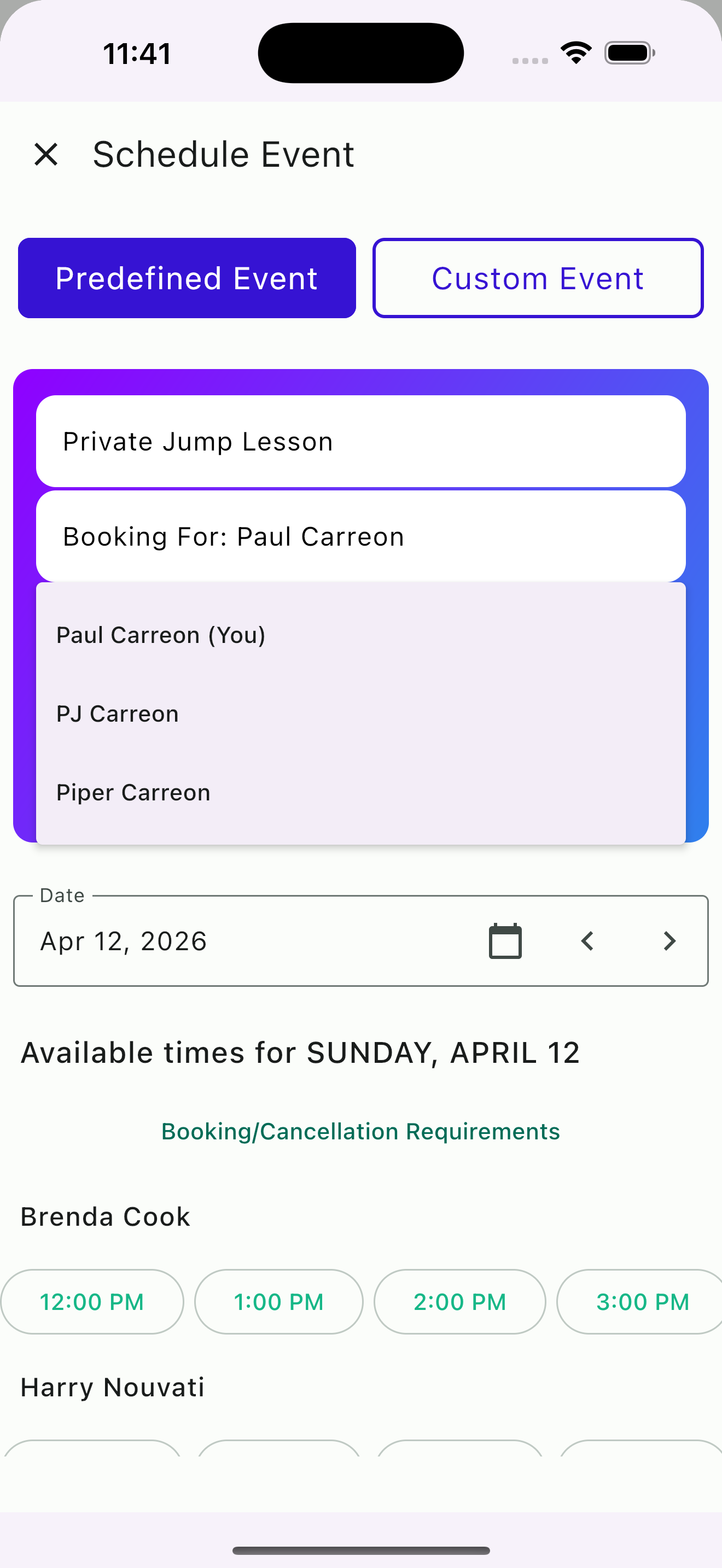
Task: Pick the 2:00 PM slot with Brenda Cook
Action: (459, 1301)
